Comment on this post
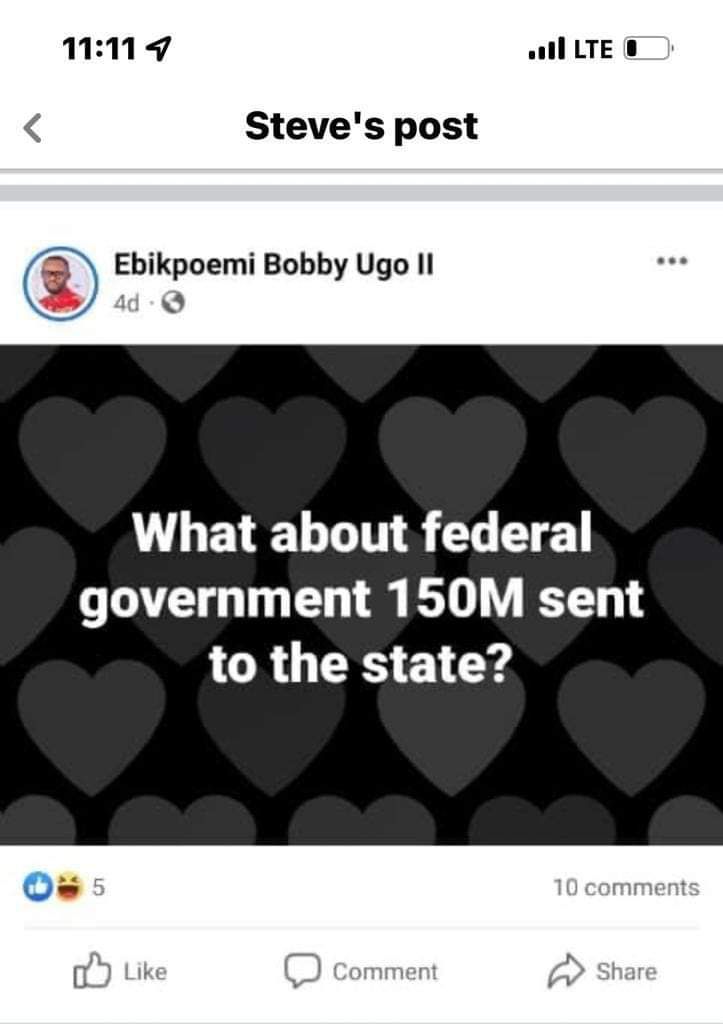The height and width of the screenshot is (1024, 723). [361, 970]
